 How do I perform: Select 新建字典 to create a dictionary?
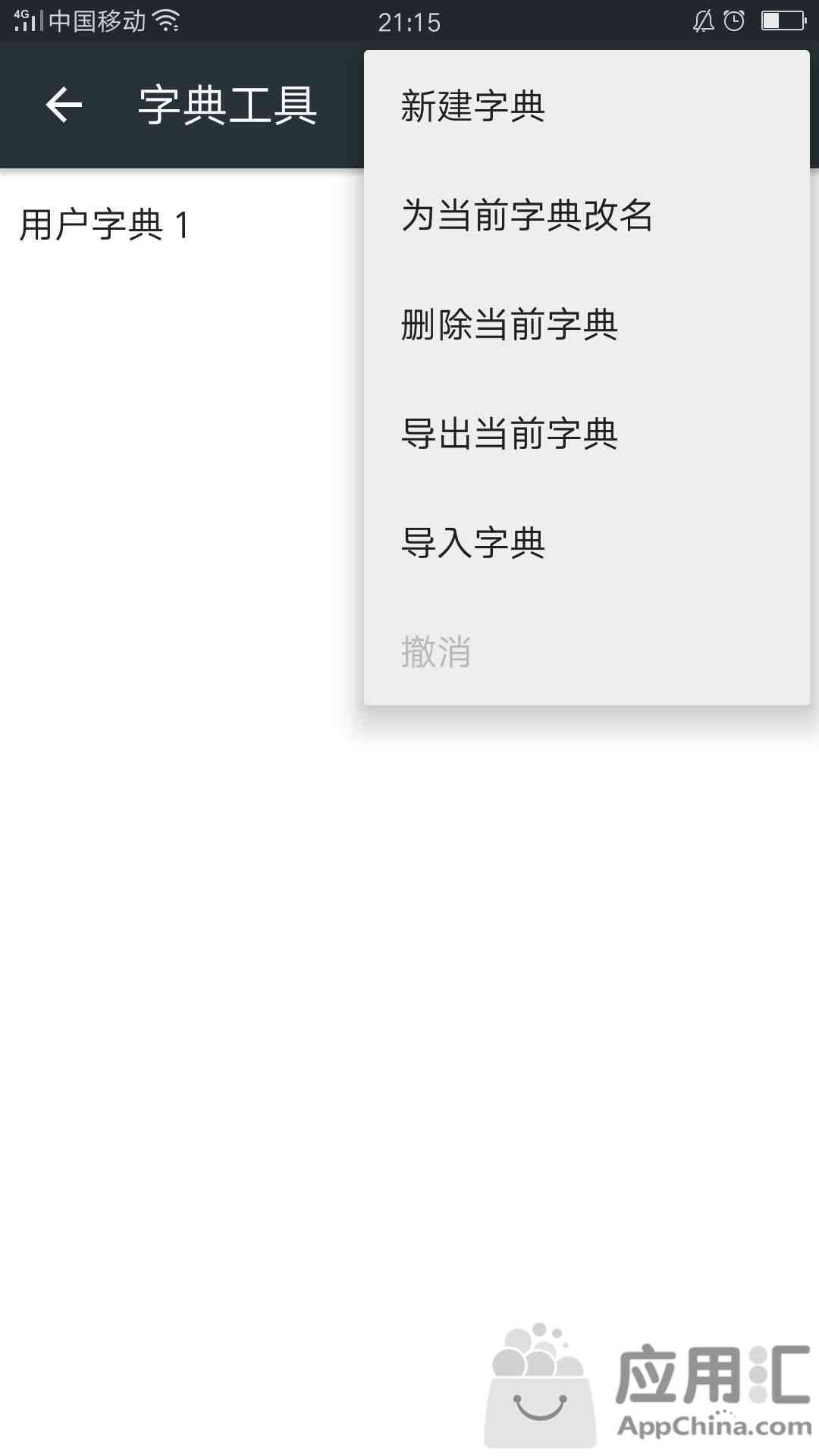click(587, 106)
